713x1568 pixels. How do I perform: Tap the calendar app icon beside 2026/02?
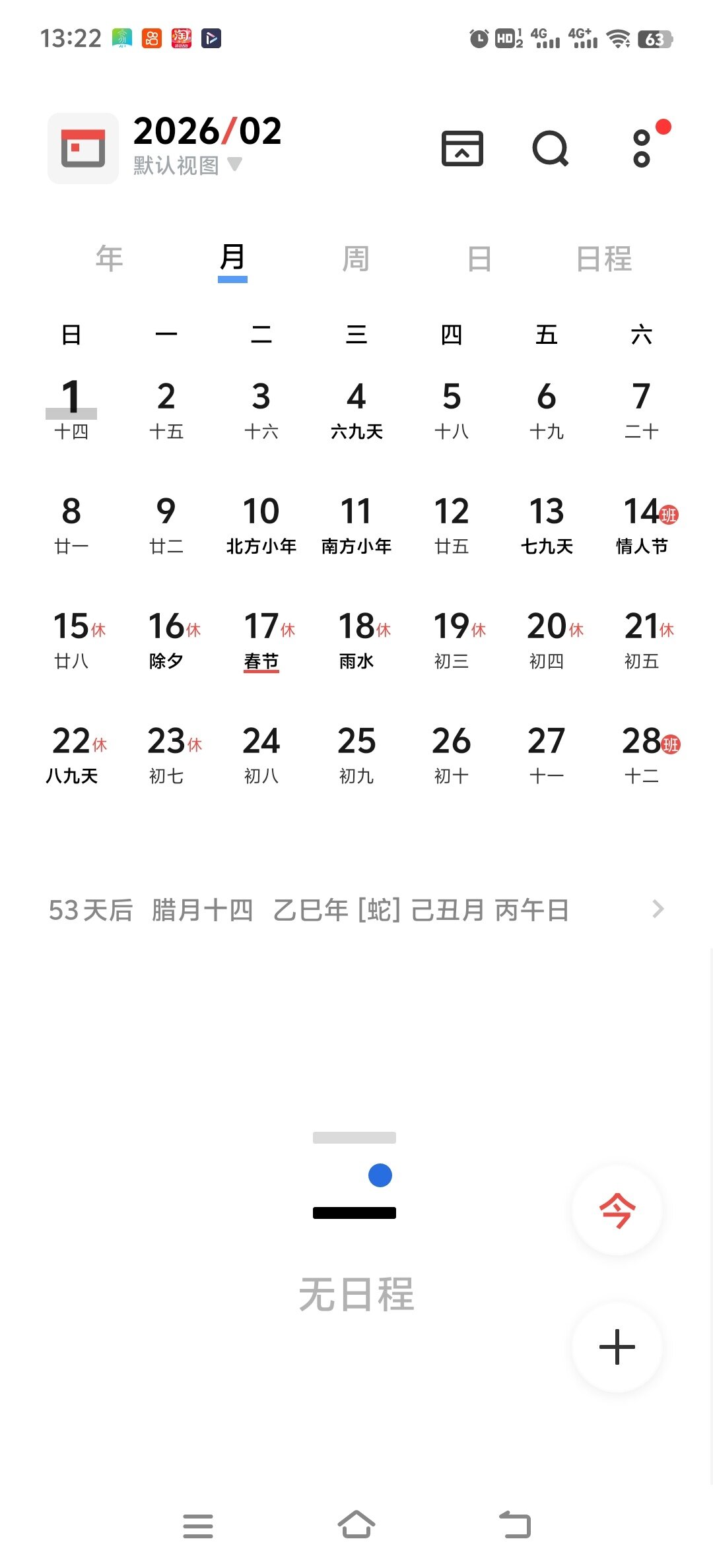pos(83,148)
